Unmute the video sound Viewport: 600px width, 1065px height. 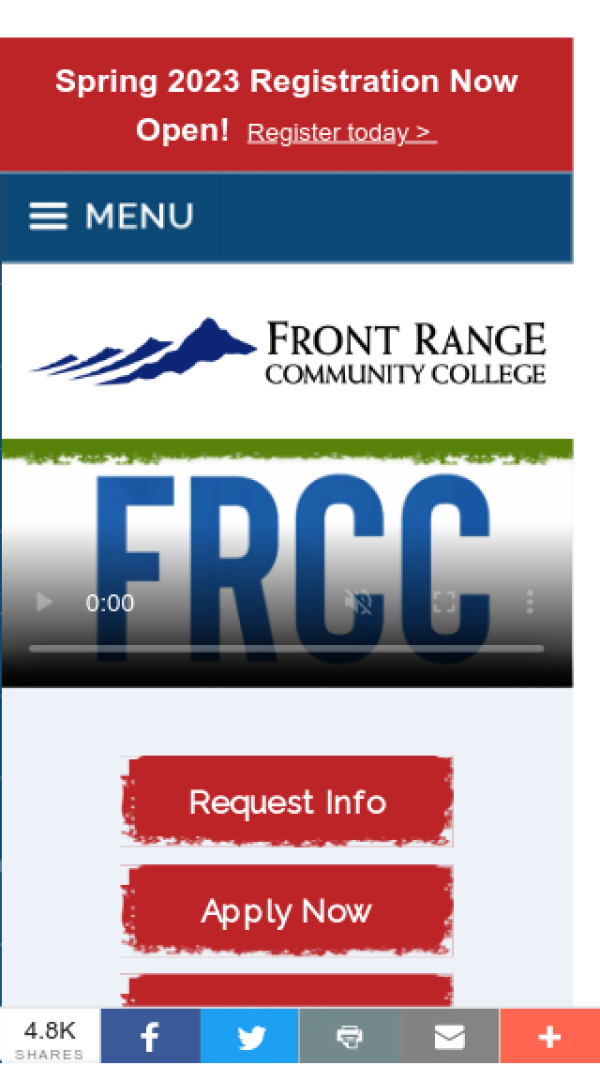pos(357,602)
